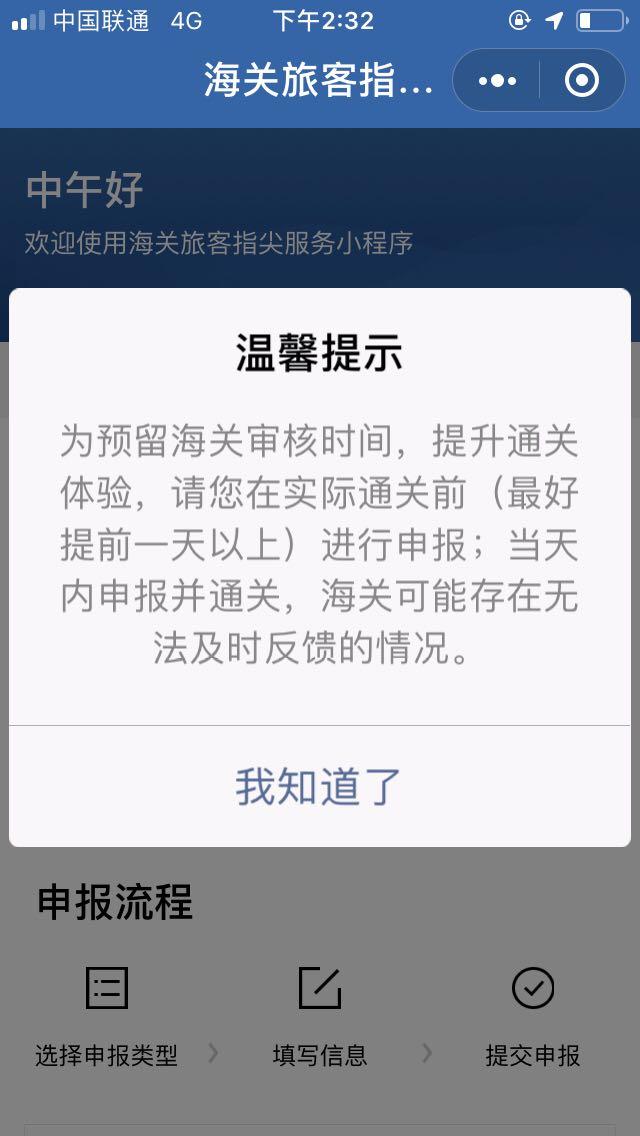The height and width of the screenshot is (1136, 640).
Task: Close the mini program with the circle button
Action: tap(582, 80)
